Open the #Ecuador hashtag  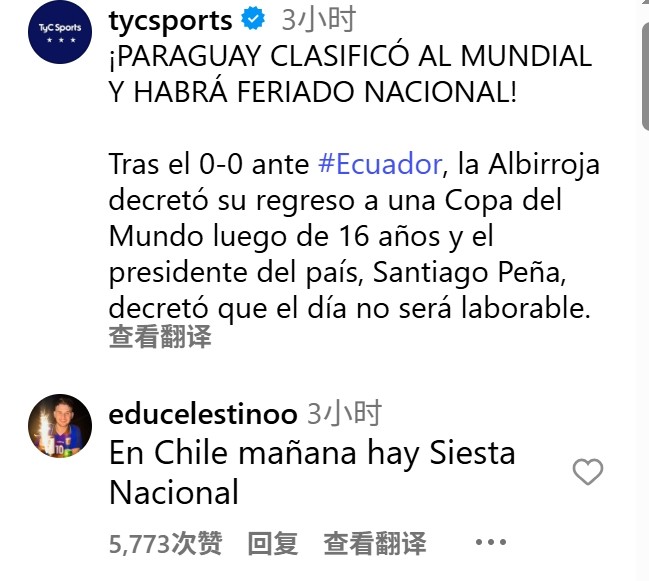[x=379, y=164]
